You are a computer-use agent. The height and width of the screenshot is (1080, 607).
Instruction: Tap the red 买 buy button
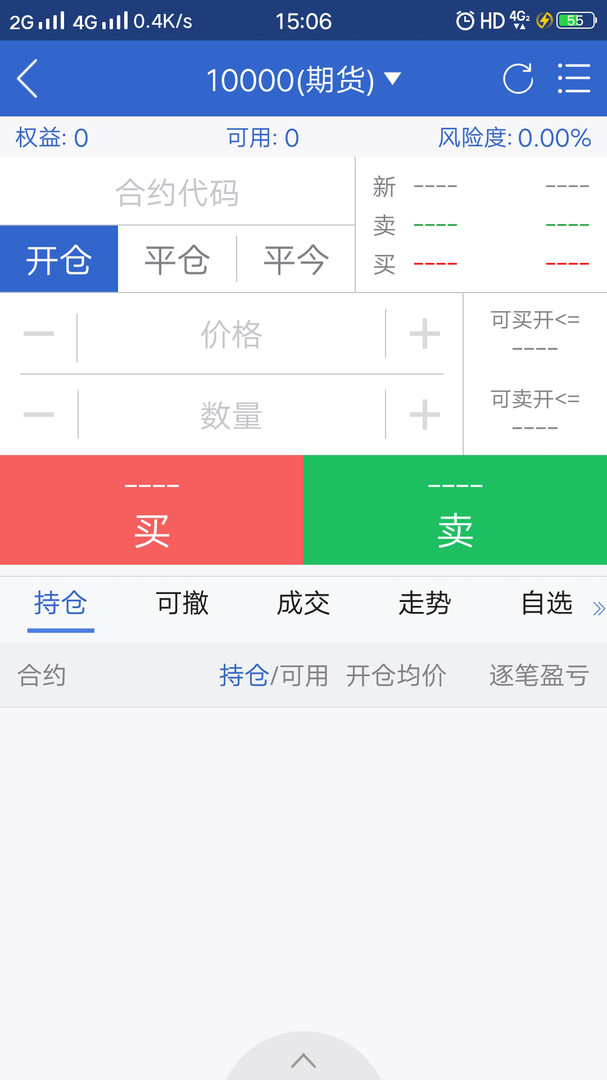coord(151,511)
